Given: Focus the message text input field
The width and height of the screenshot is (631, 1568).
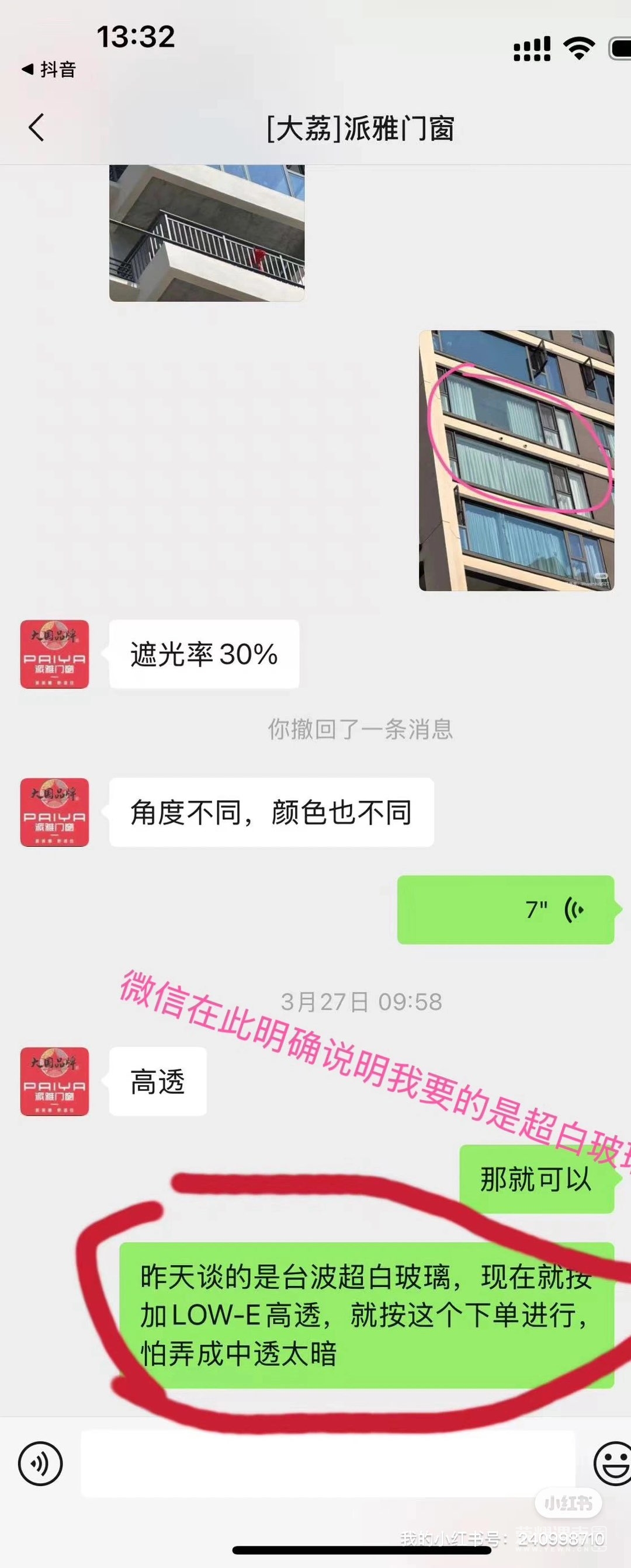Looking at the screenshot, I should click(x=328, y=1463).
